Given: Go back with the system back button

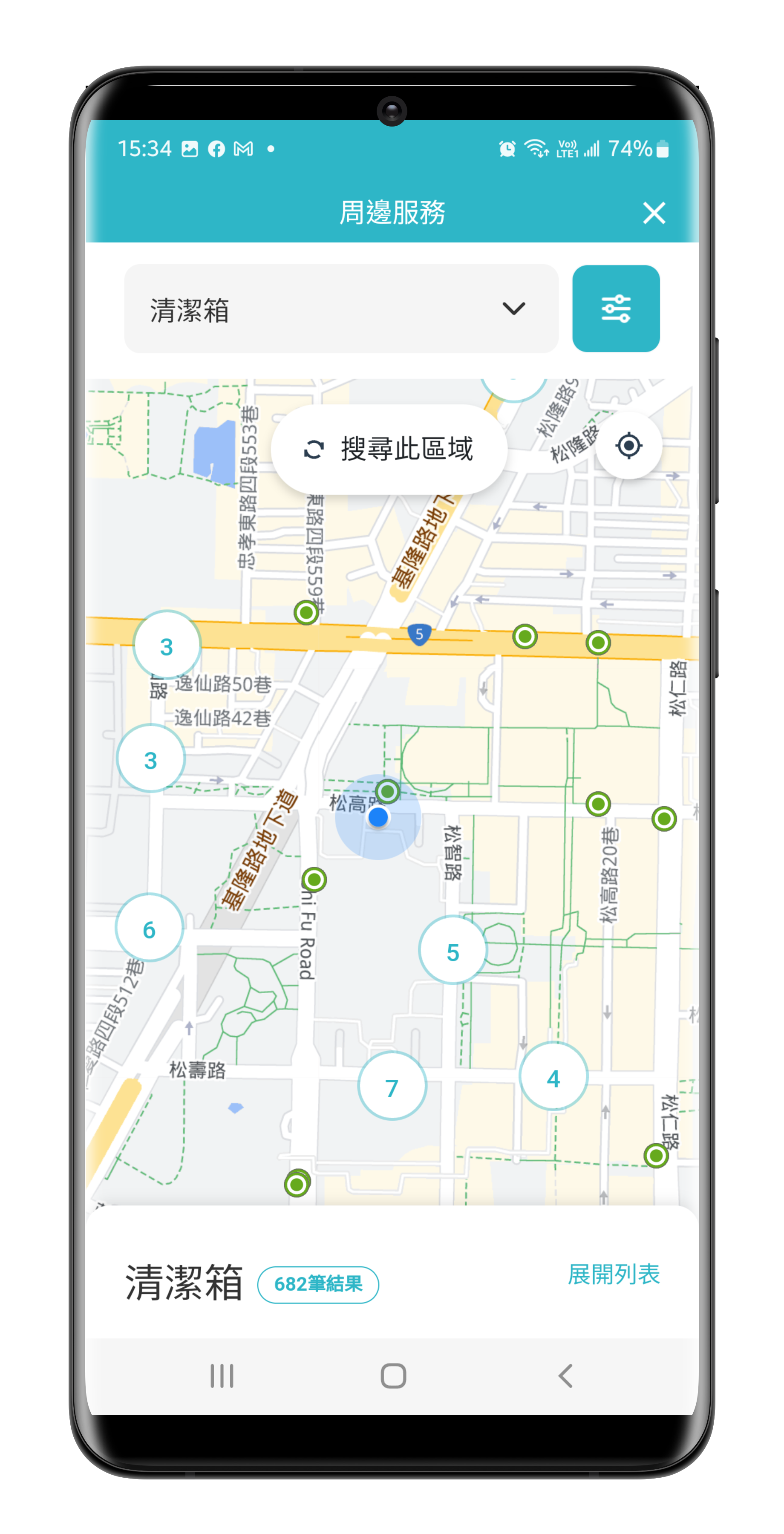Looking at the screenshot, I should 565,1375.
